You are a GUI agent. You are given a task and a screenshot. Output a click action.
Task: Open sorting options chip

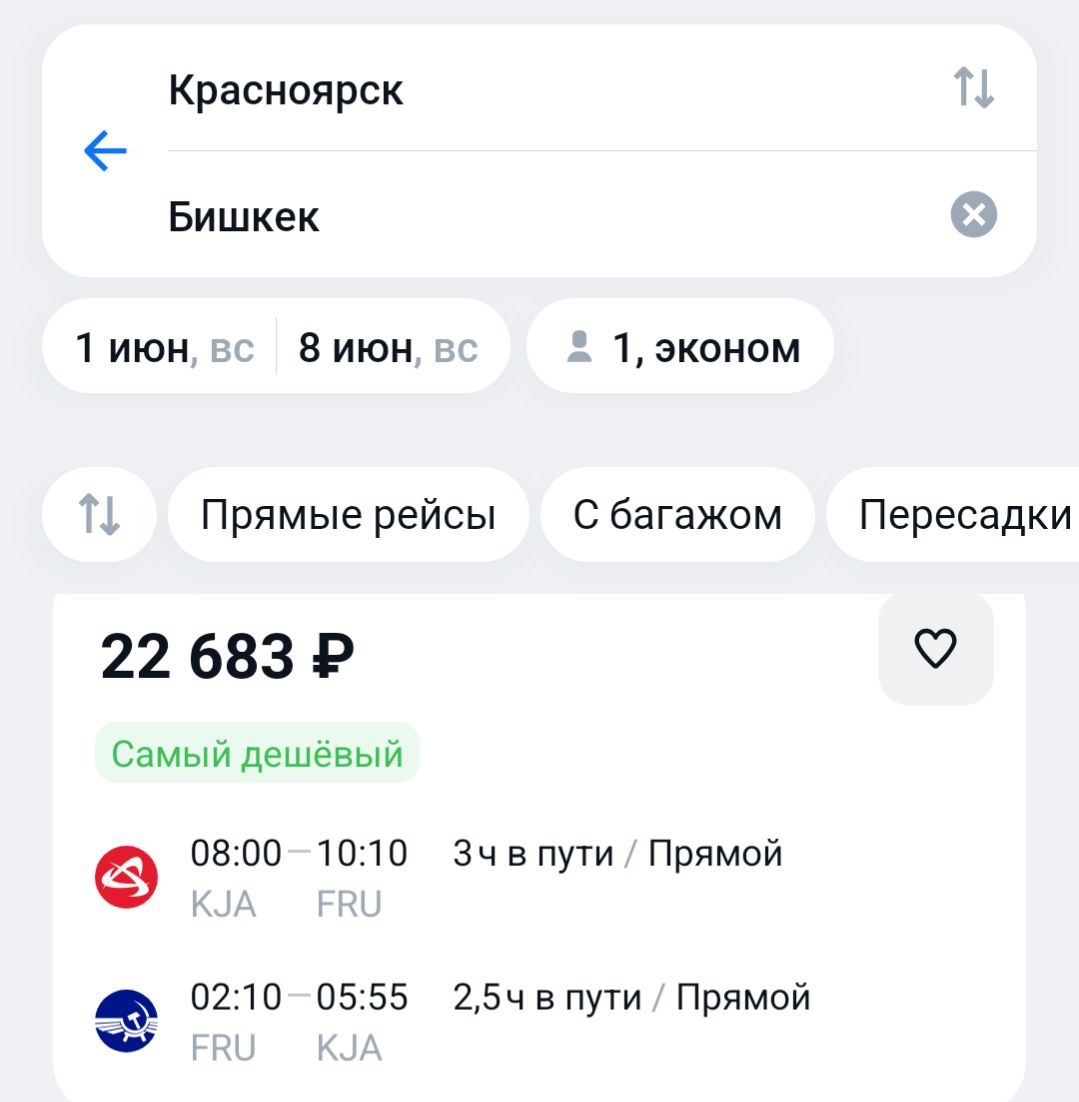click(x=99, y=515)
